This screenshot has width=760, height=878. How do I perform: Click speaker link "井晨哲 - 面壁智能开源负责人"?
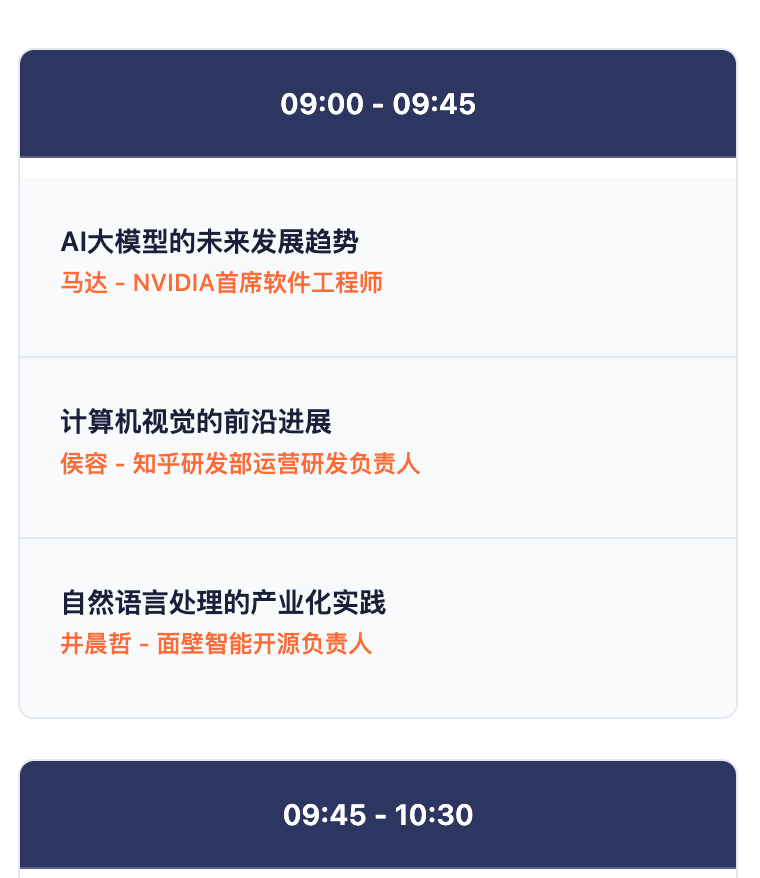pos(216,645)
